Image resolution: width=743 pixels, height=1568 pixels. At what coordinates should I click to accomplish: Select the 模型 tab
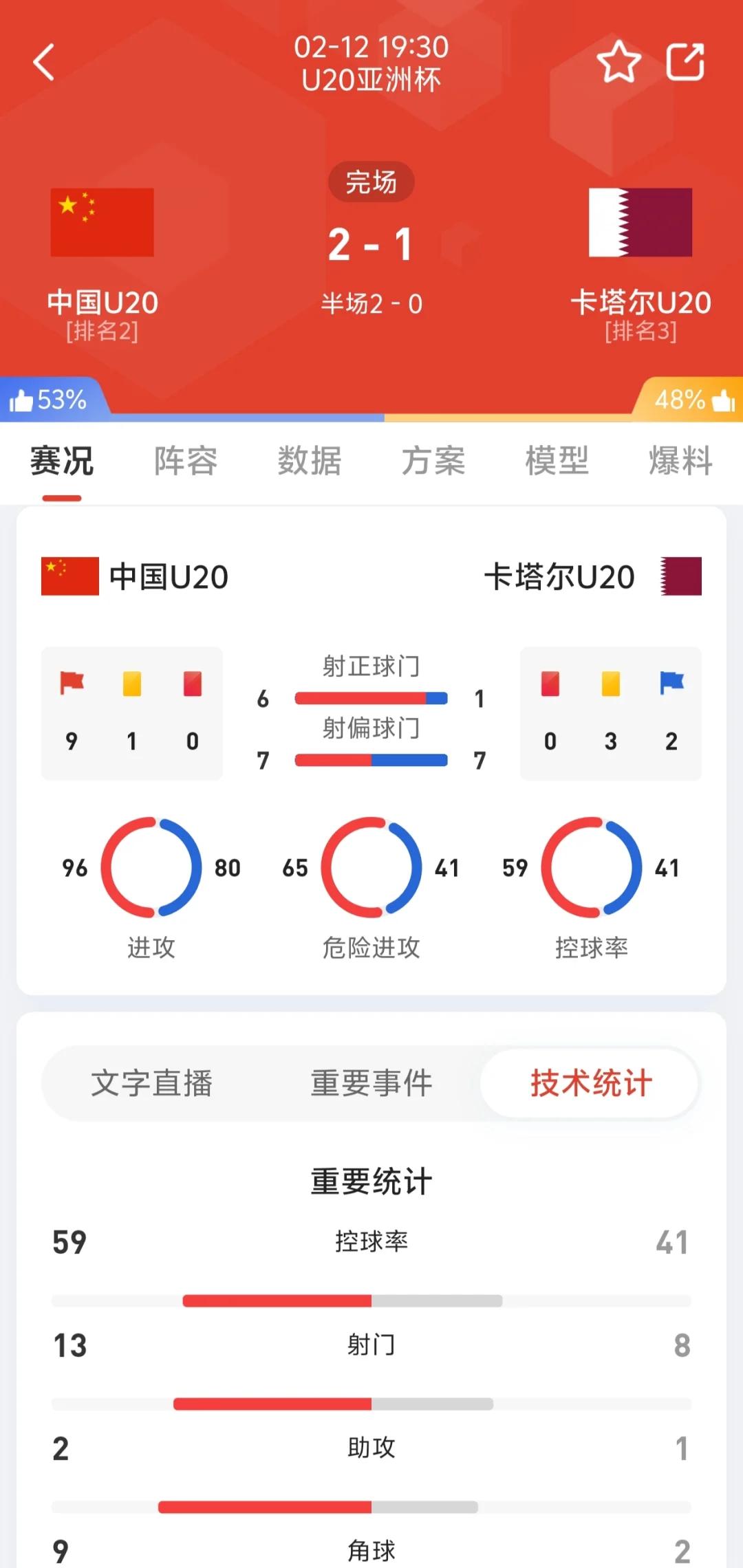557,461
